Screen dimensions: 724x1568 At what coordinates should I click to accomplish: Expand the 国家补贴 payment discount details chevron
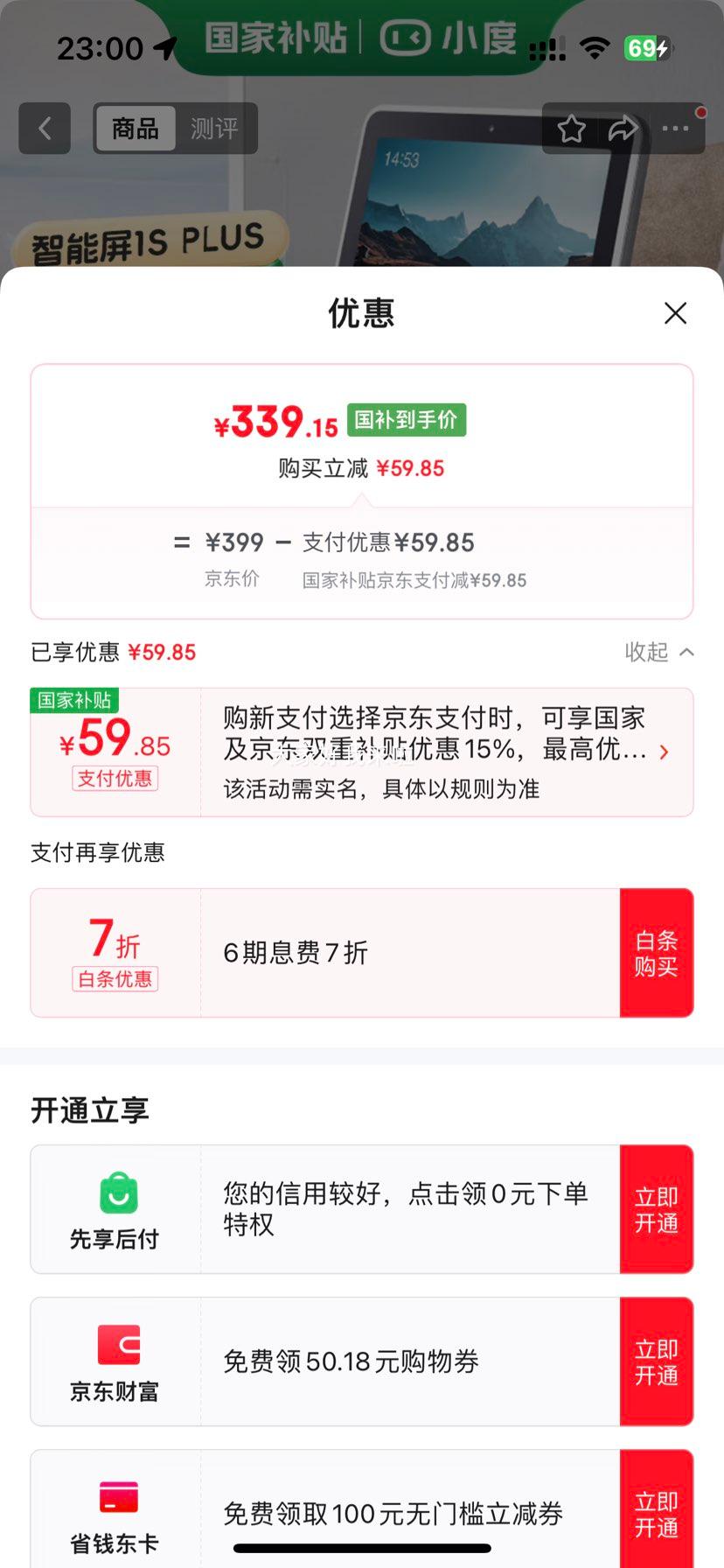[x=664, y=752]
